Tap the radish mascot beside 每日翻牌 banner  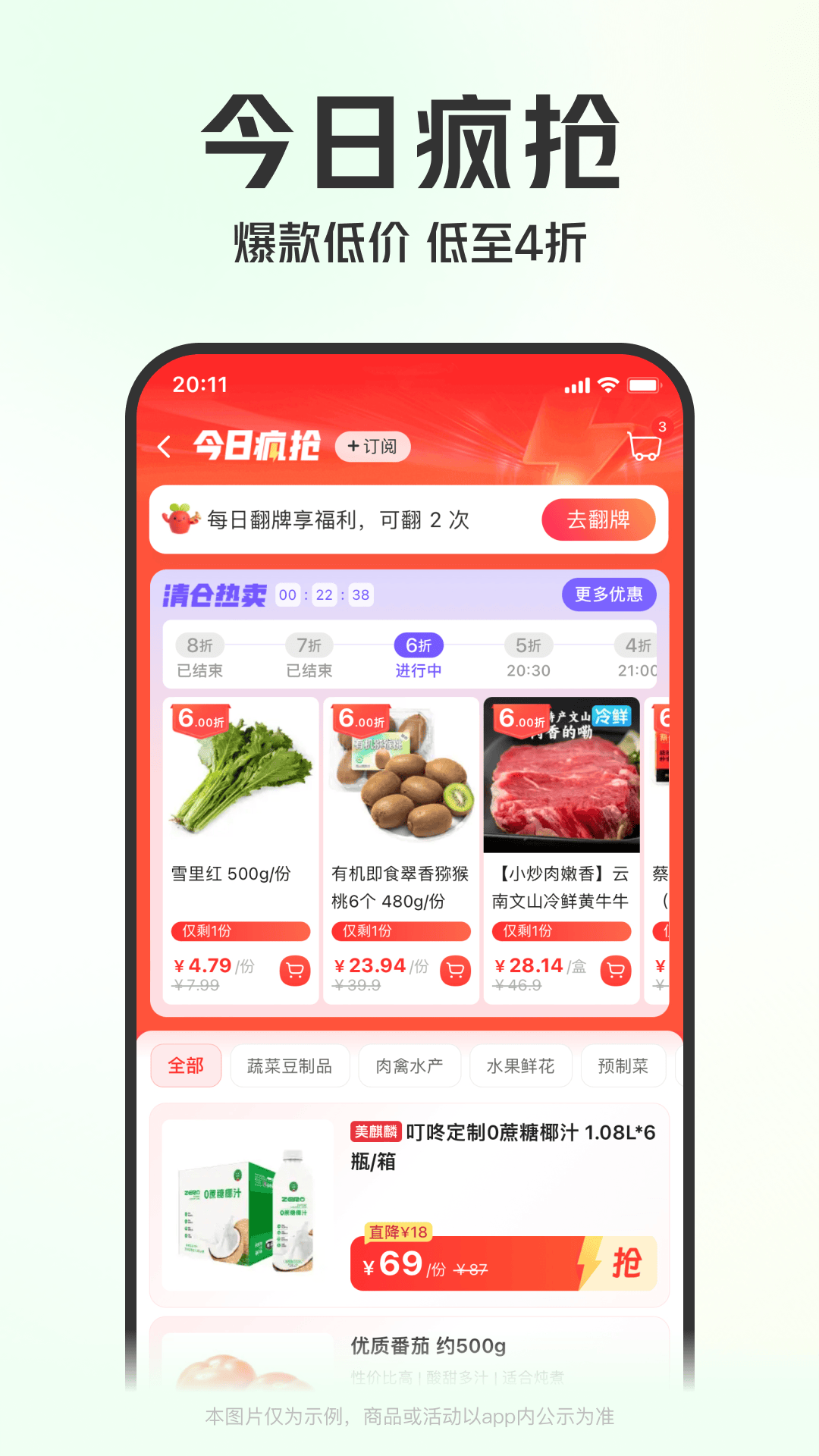tap(180, 519)
